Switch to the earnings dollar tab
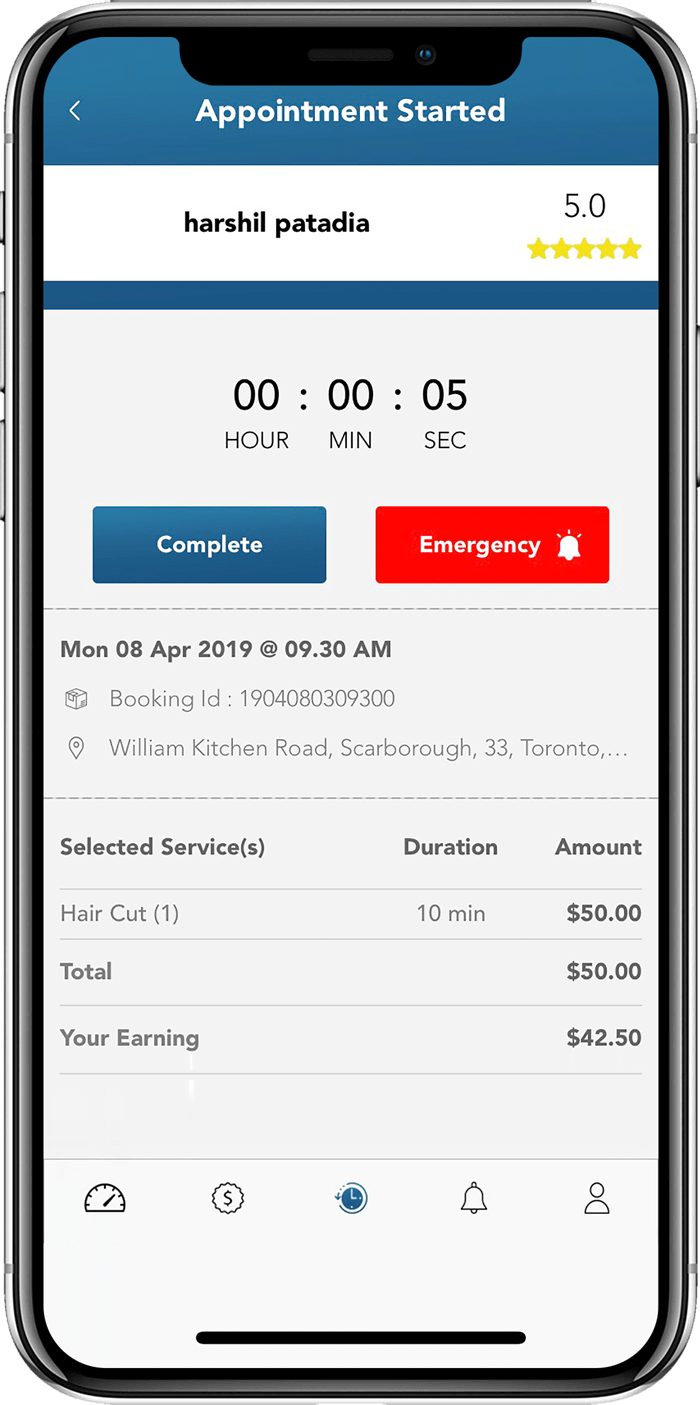 [228, 1197]
